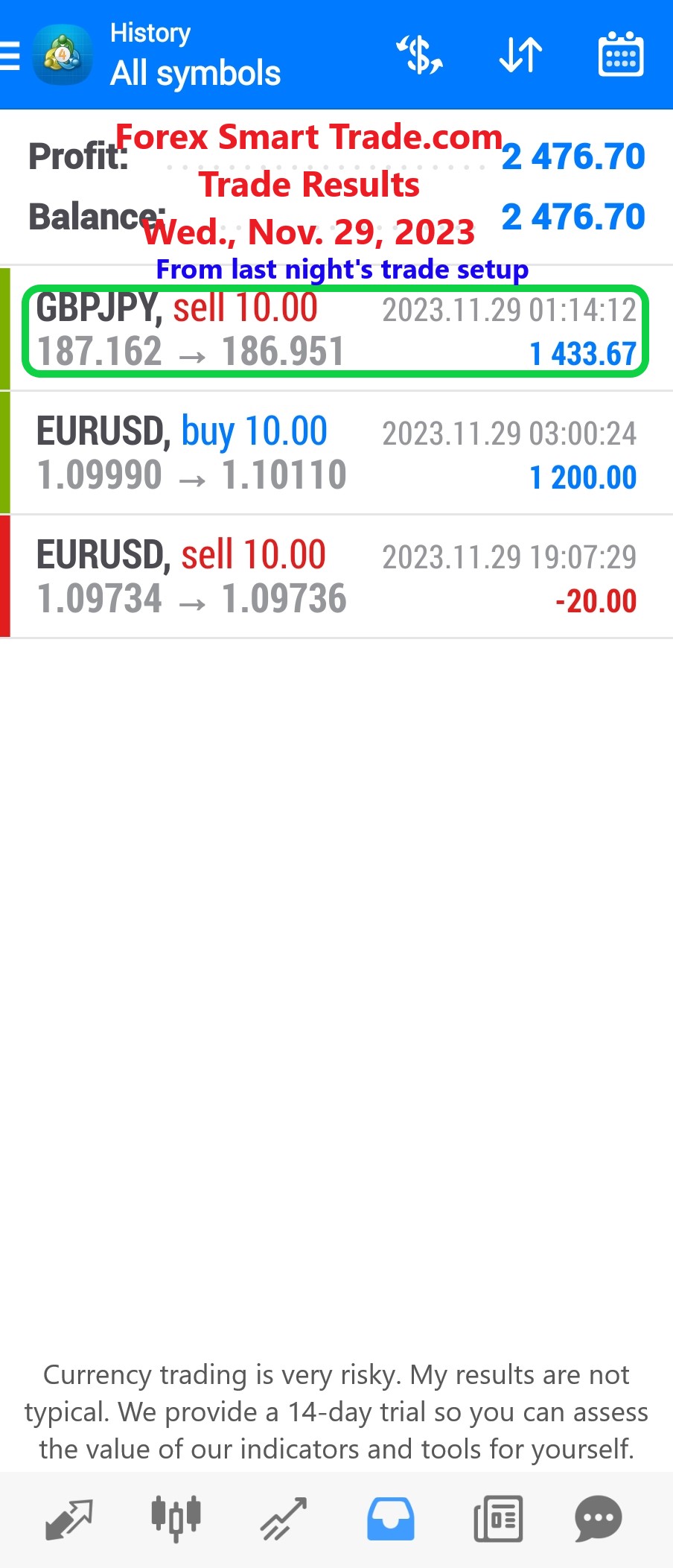The height and width of the screenshot is (1568, 673).
Task: Tap the History inbox tab
Action: 390,1519
